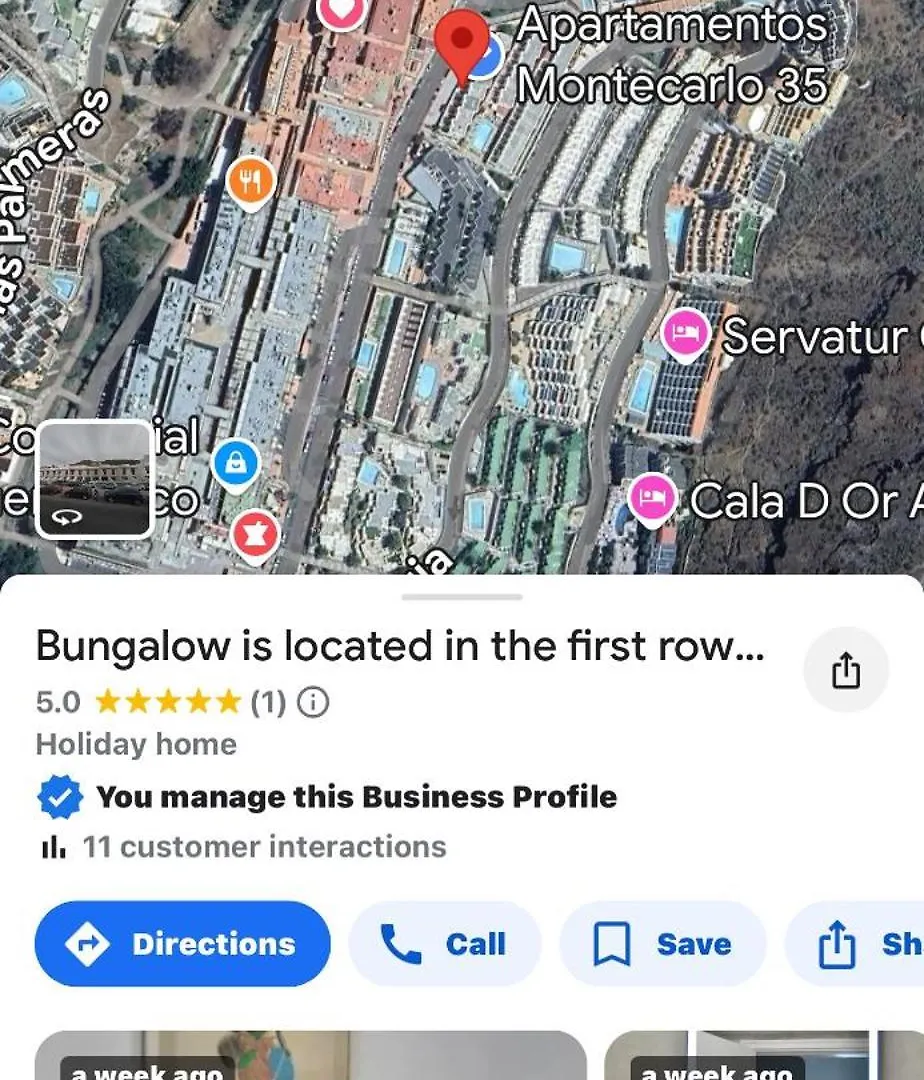Select the Servatur hotel pin
The width and height of the screenshot is (924, 1080).
click(x=686, y=335)
